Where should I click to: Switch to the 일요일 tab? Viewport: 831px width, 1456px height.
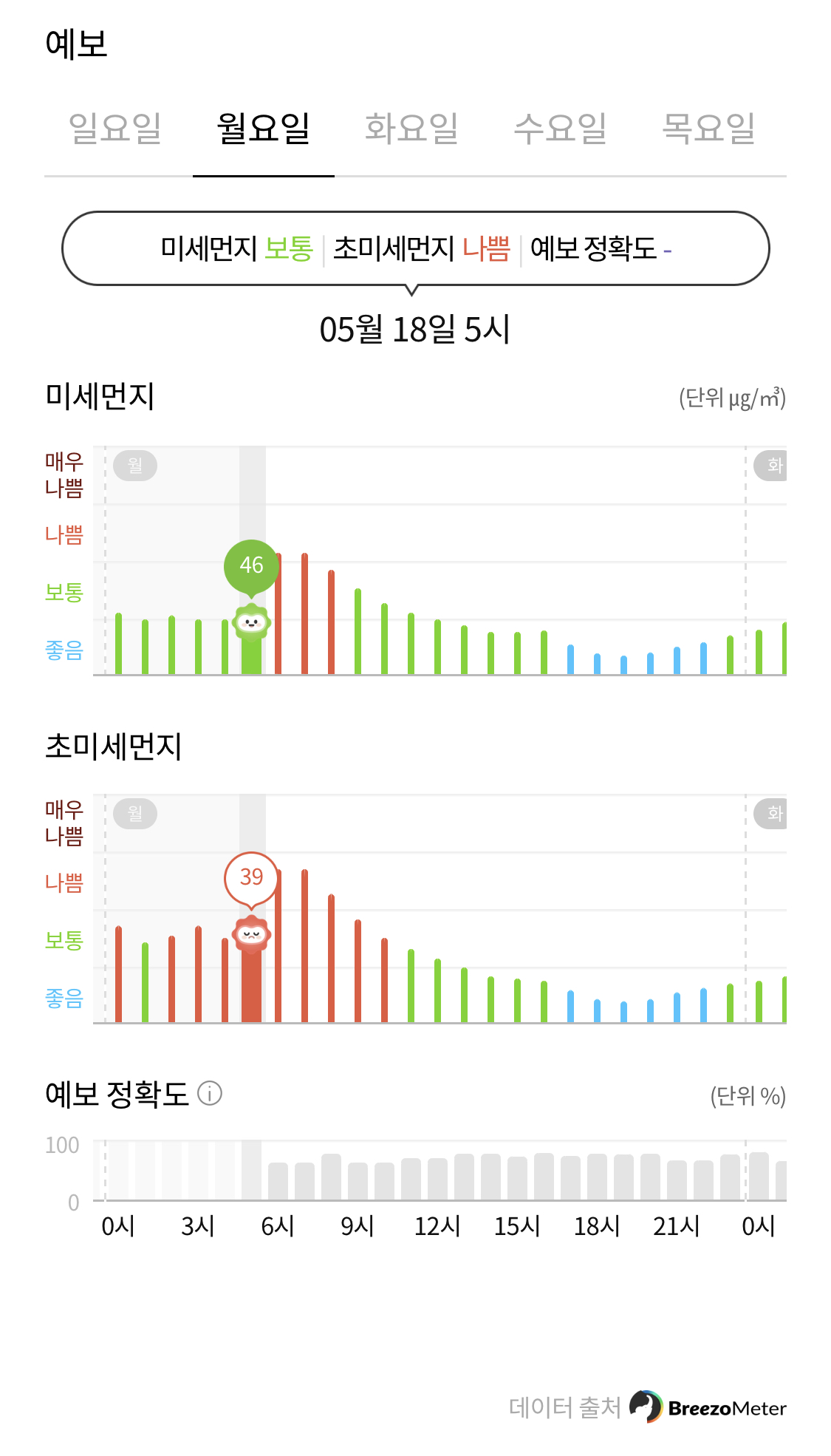(115, 129)
